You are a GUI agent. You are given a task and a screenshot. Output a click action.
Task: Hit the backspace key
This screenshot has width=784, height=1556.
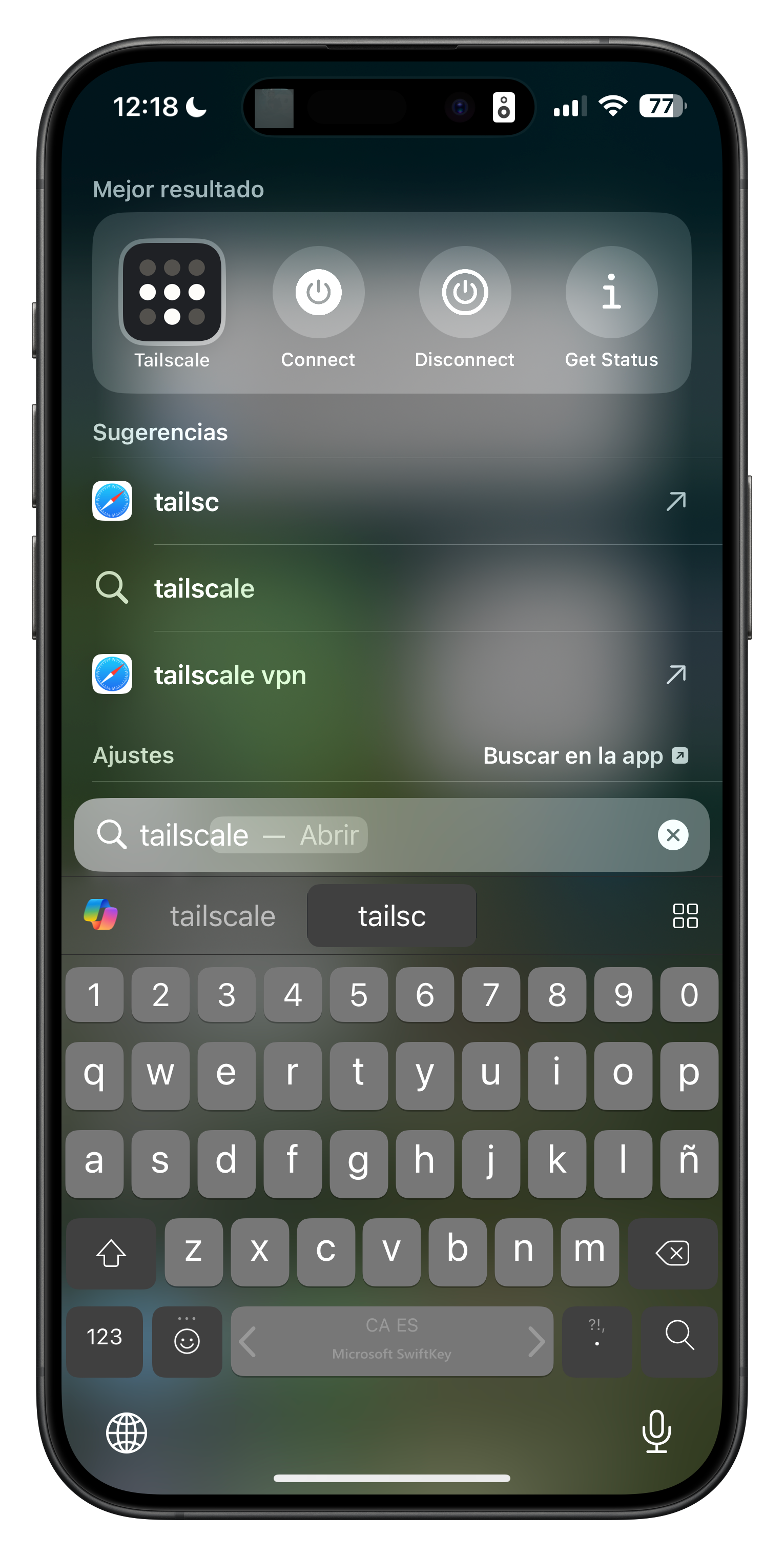click(672, 1253)
